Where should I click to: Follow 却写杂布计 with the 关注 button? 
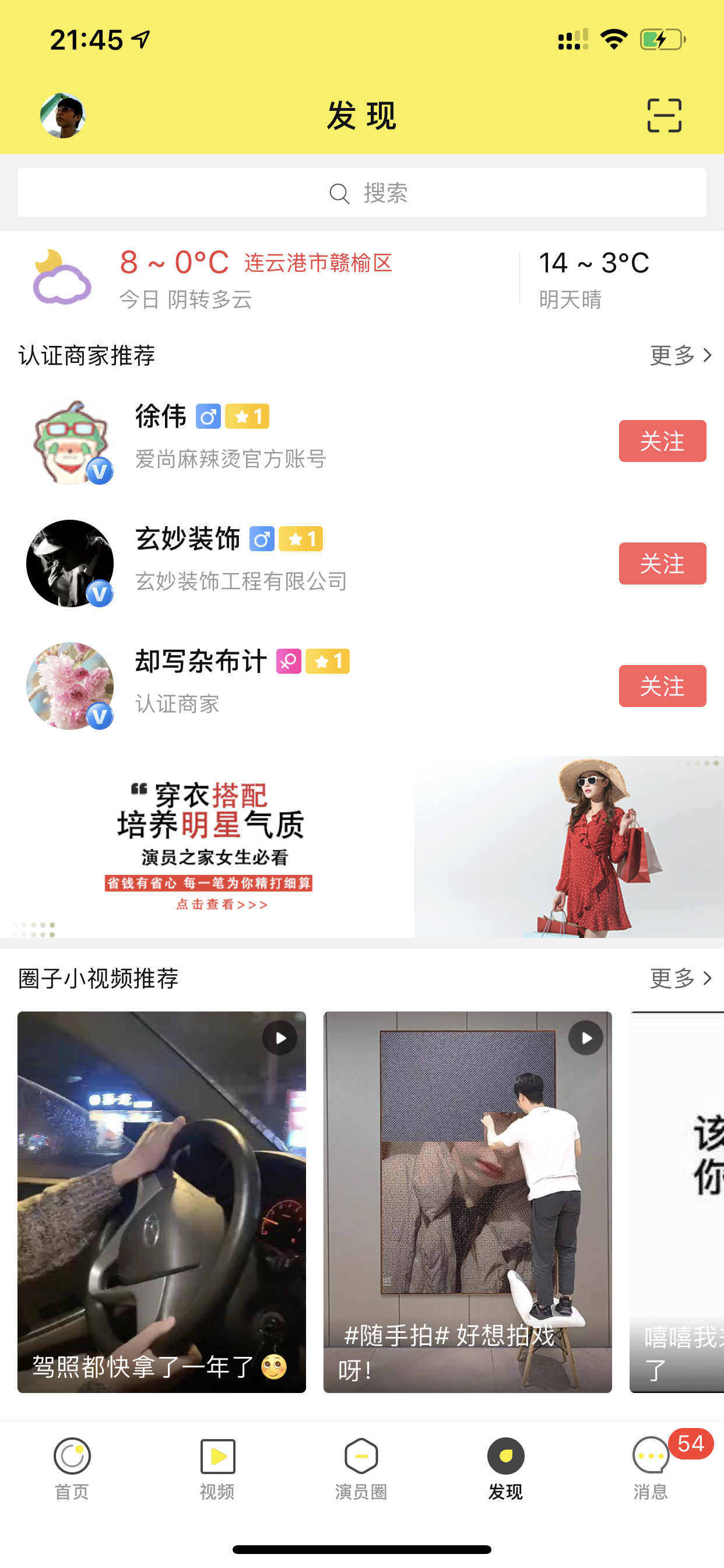(x=662, y=686)
